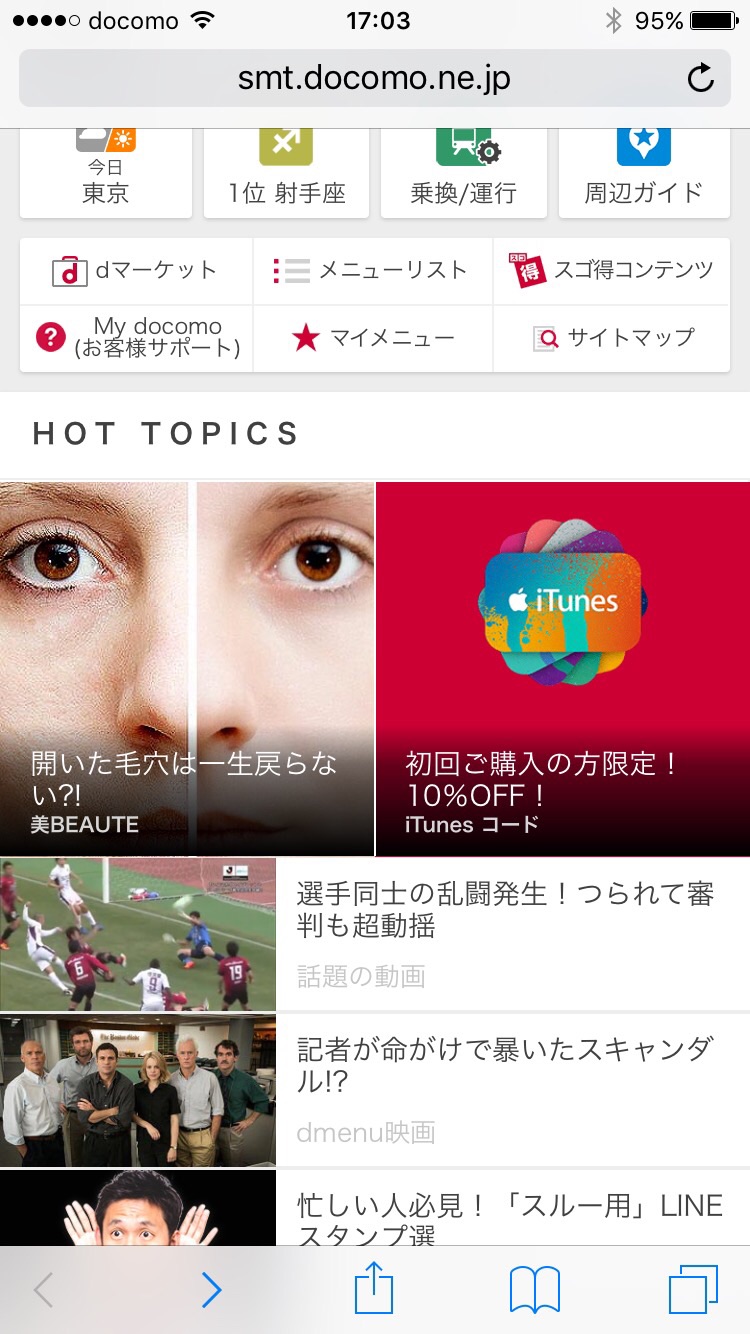Open メニューリスト
This screenshot has height=1334, width=750.
[x=372, y=271]
